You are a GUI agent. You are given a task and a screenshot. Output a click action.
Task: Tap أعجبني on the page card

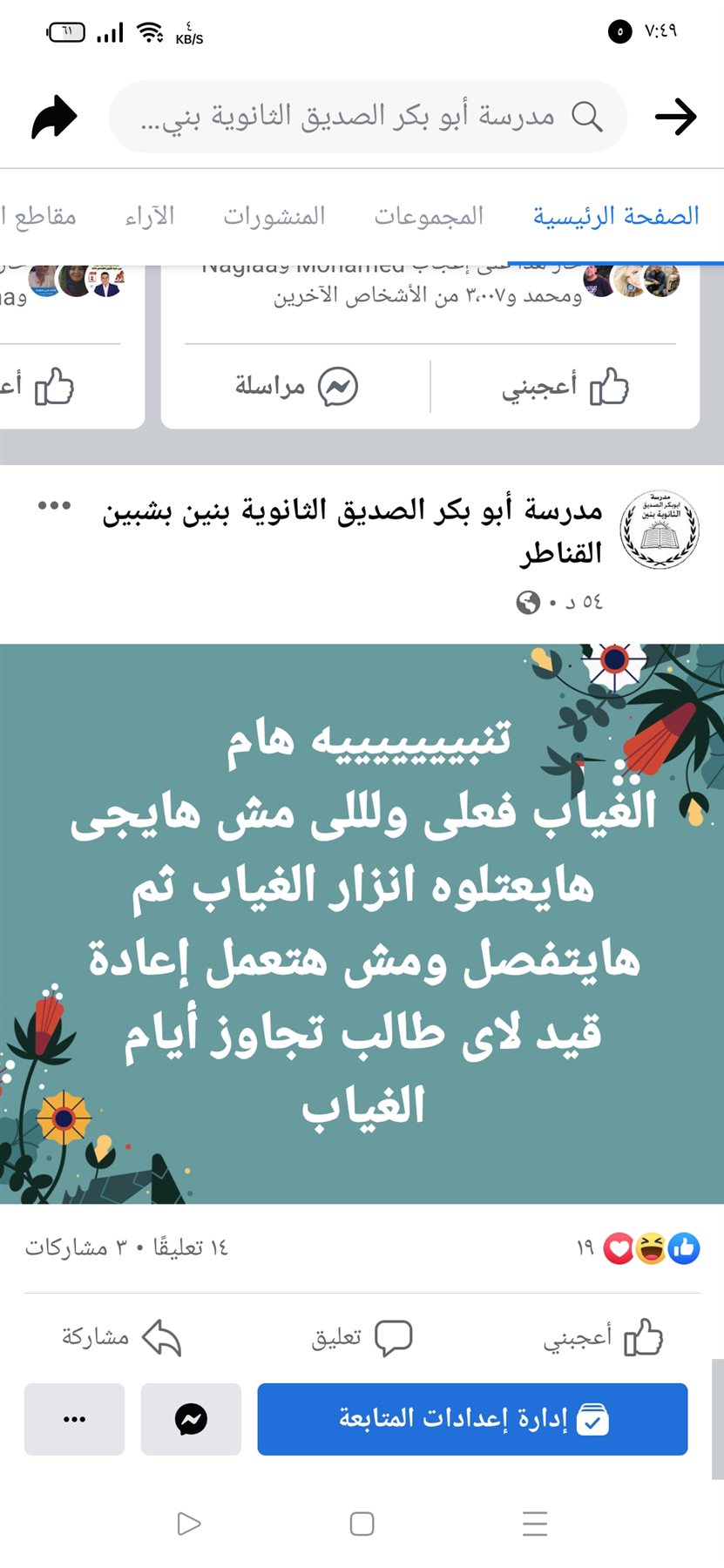[x=565, y=386]
